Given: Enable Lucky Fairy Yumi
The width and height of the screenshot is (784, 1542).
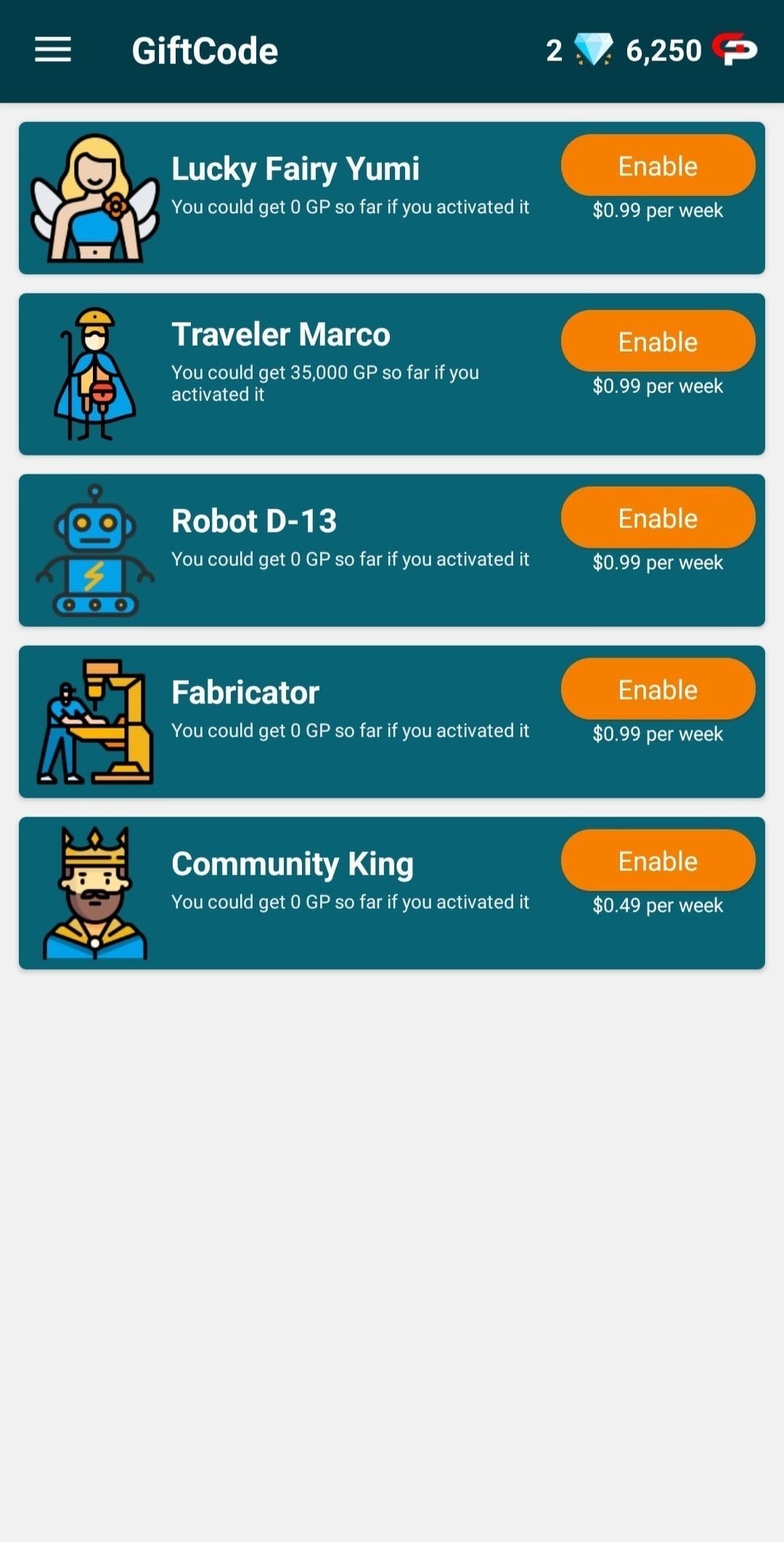Looking at the screenshot, I should (658, 166).
